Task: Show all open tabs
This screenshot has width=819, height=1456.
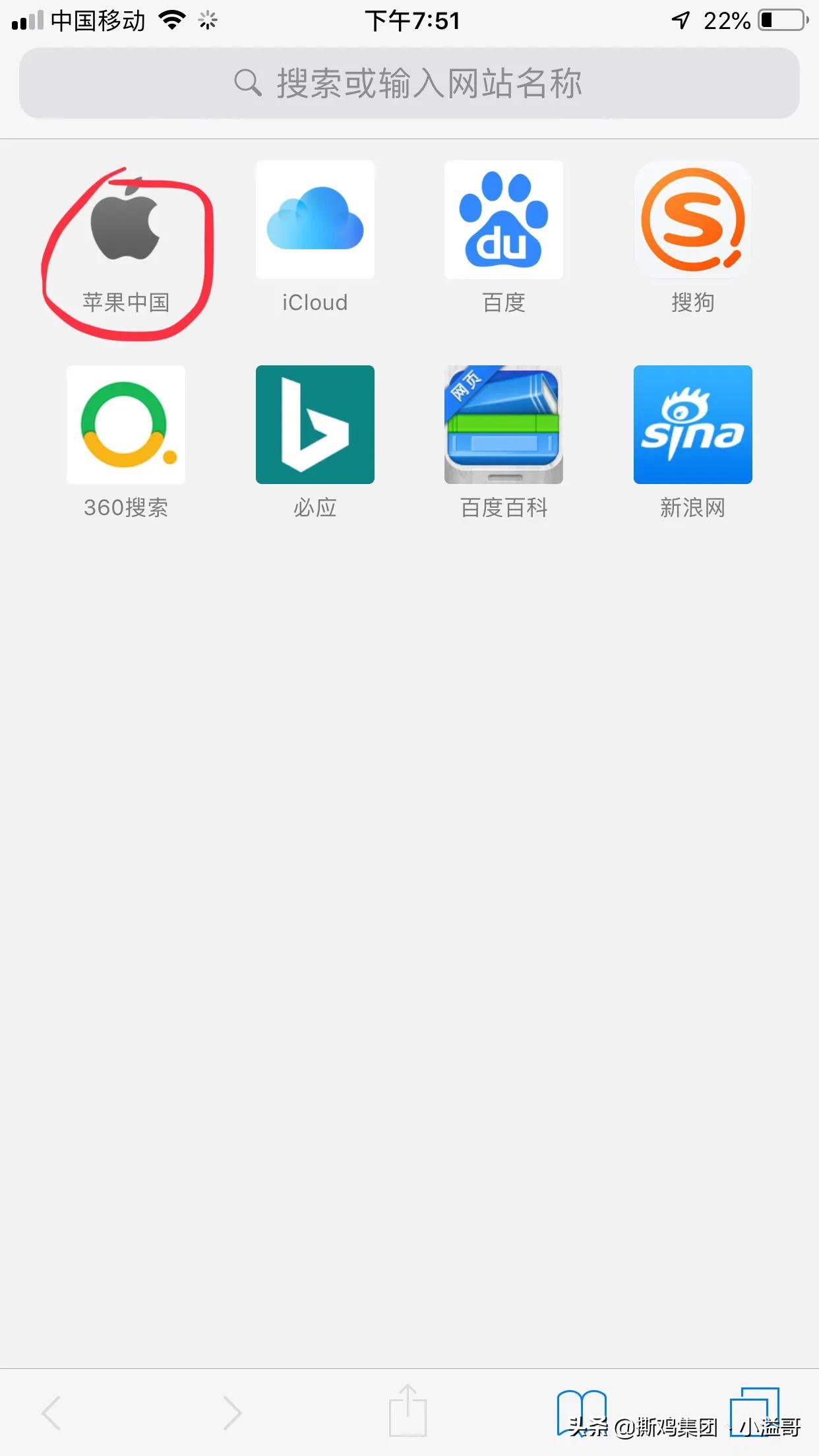Action: [754, 1411]
